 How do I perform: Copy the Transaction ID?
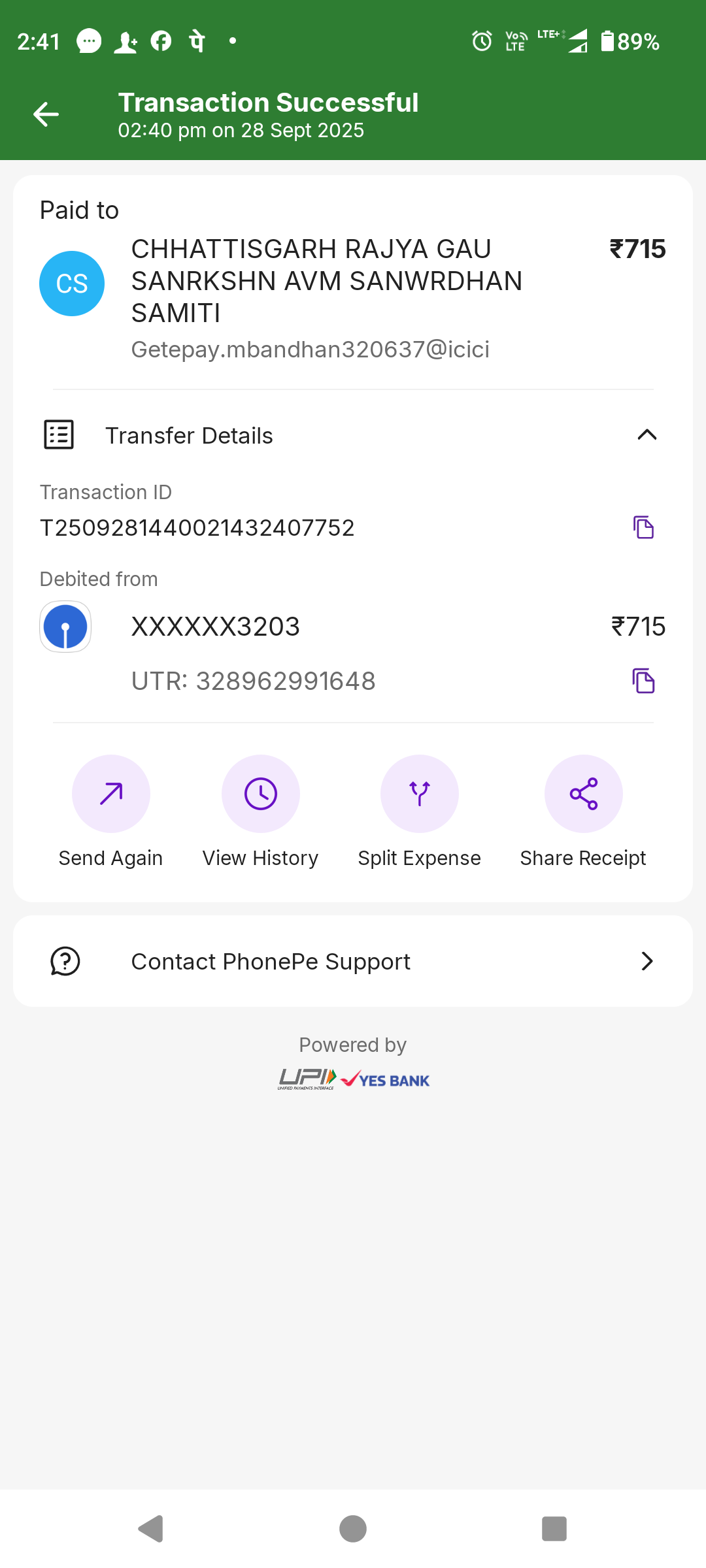click(643, 527)
